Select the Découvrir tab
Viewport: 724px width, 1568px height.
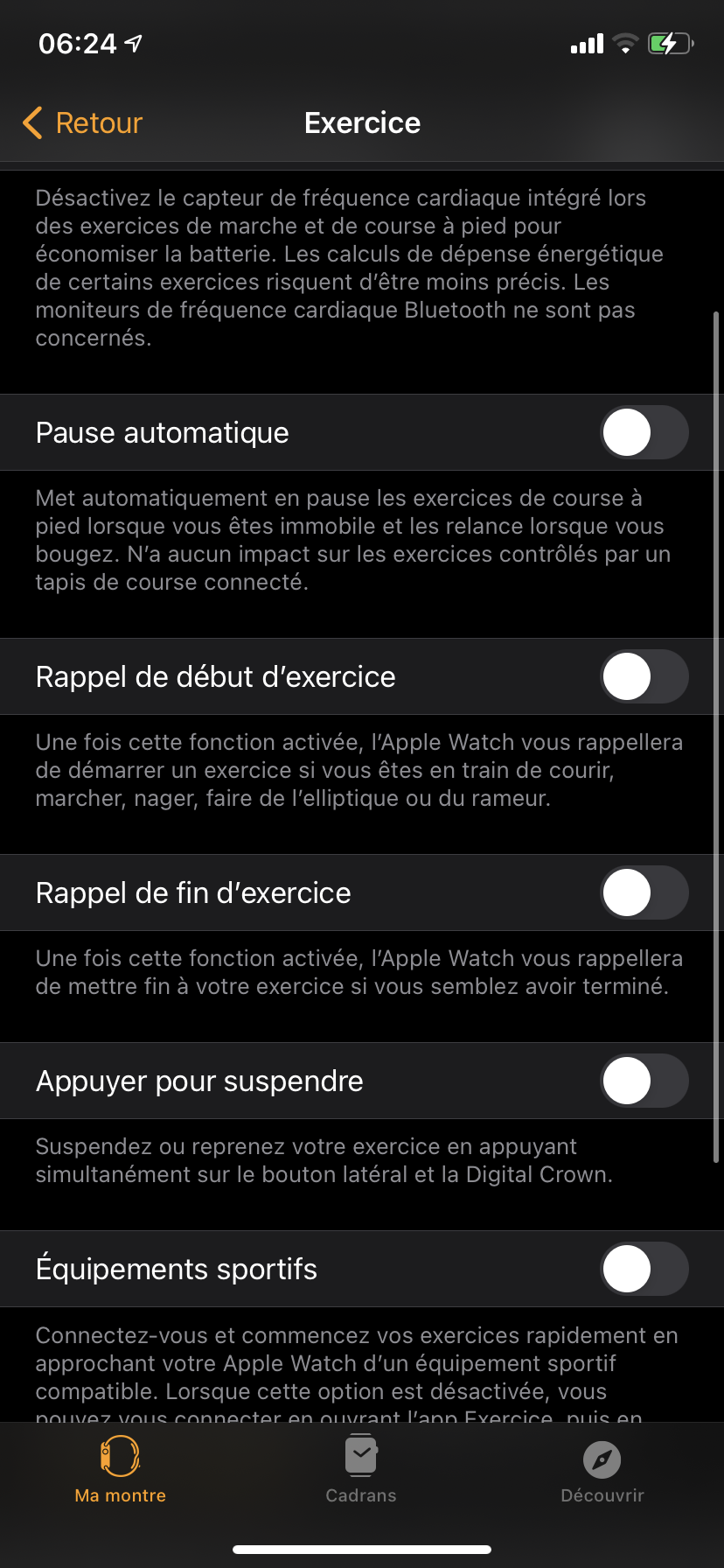coord(602,1470)
